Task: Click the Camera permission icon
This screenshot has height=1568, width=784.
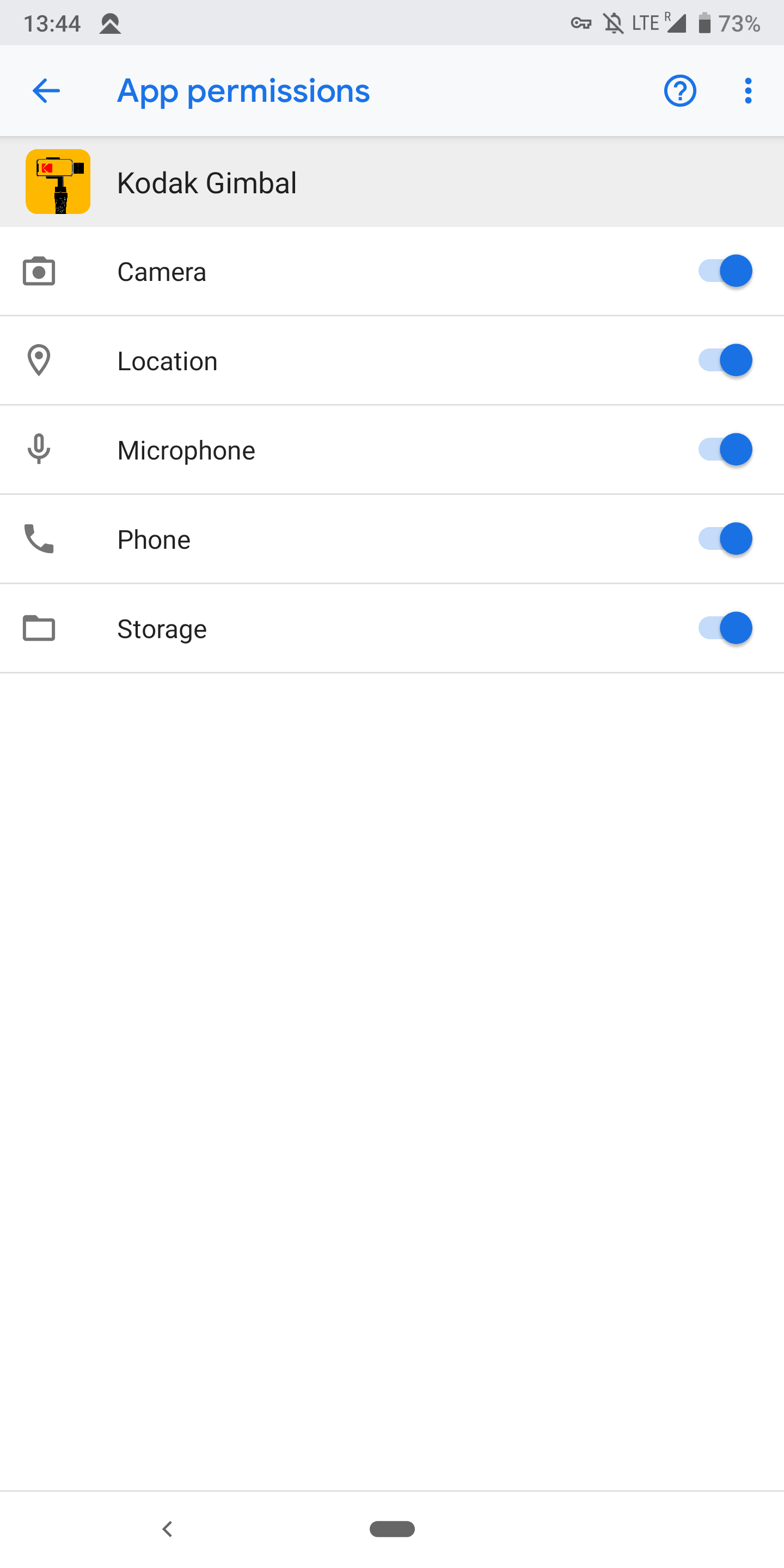Action: click(38, 272)
